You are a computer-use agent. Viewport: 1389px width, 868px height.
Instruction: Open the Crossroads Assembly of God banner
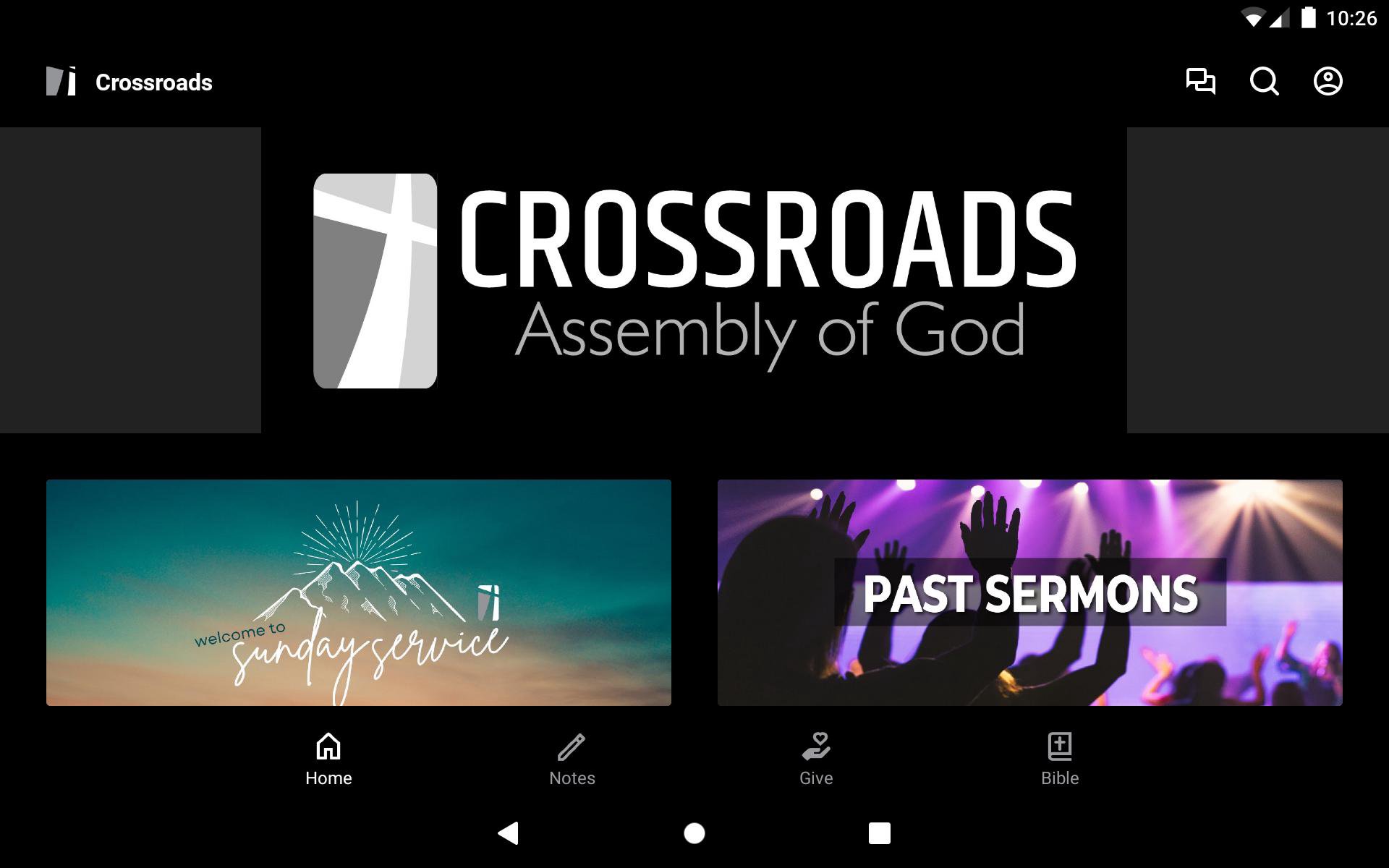pos(694,281)
